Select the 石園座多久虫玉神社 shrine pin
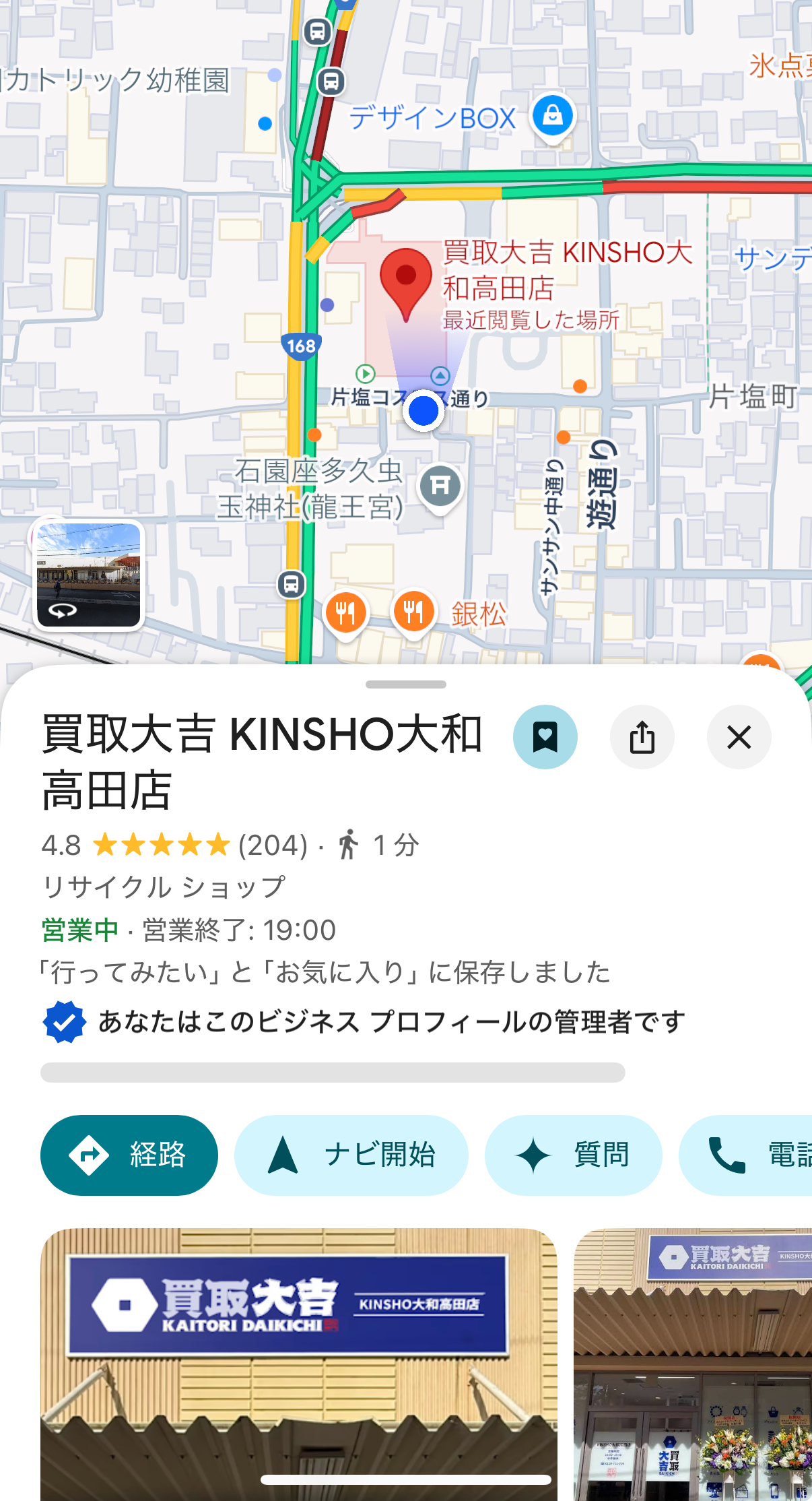Viewport: 812px width, 1501px height. [x=440, y=485]
